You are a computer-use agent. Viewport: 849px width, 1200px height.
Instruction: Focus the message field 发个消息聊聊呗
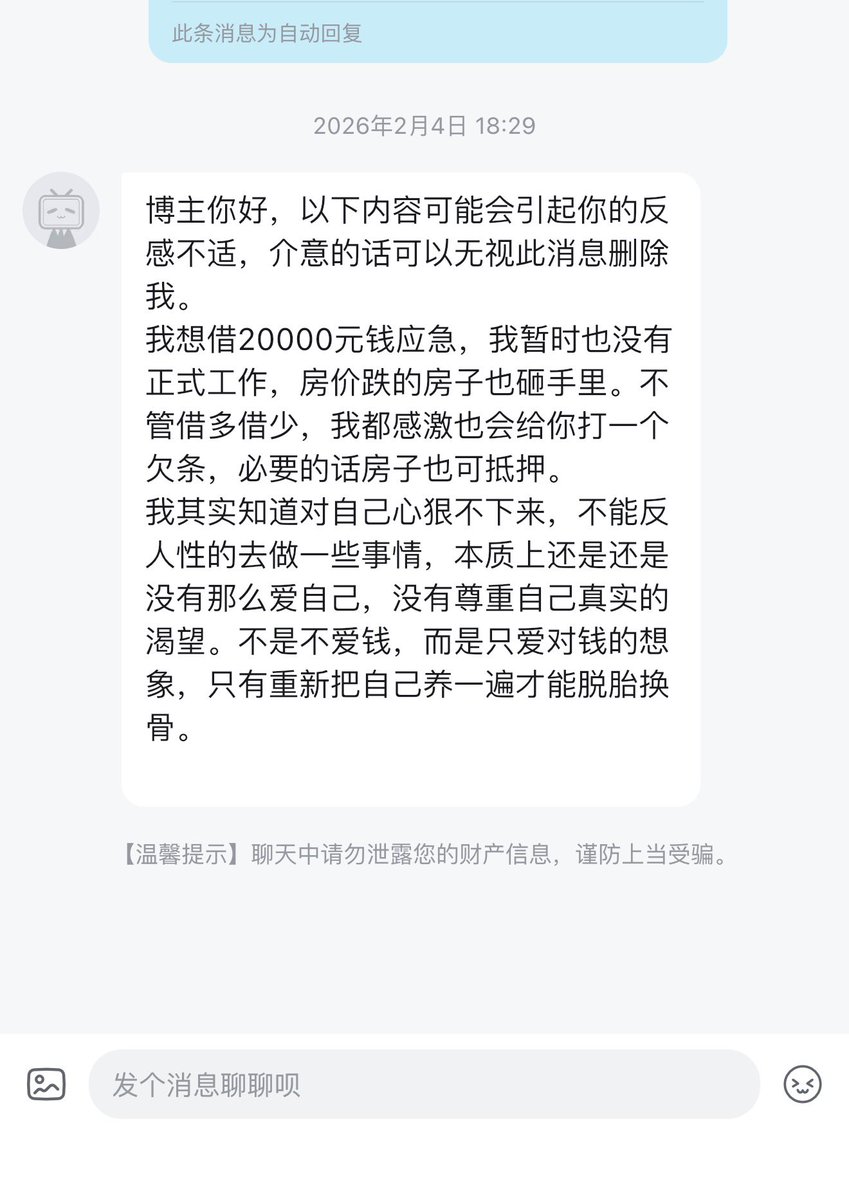[x=424, y=1084]
